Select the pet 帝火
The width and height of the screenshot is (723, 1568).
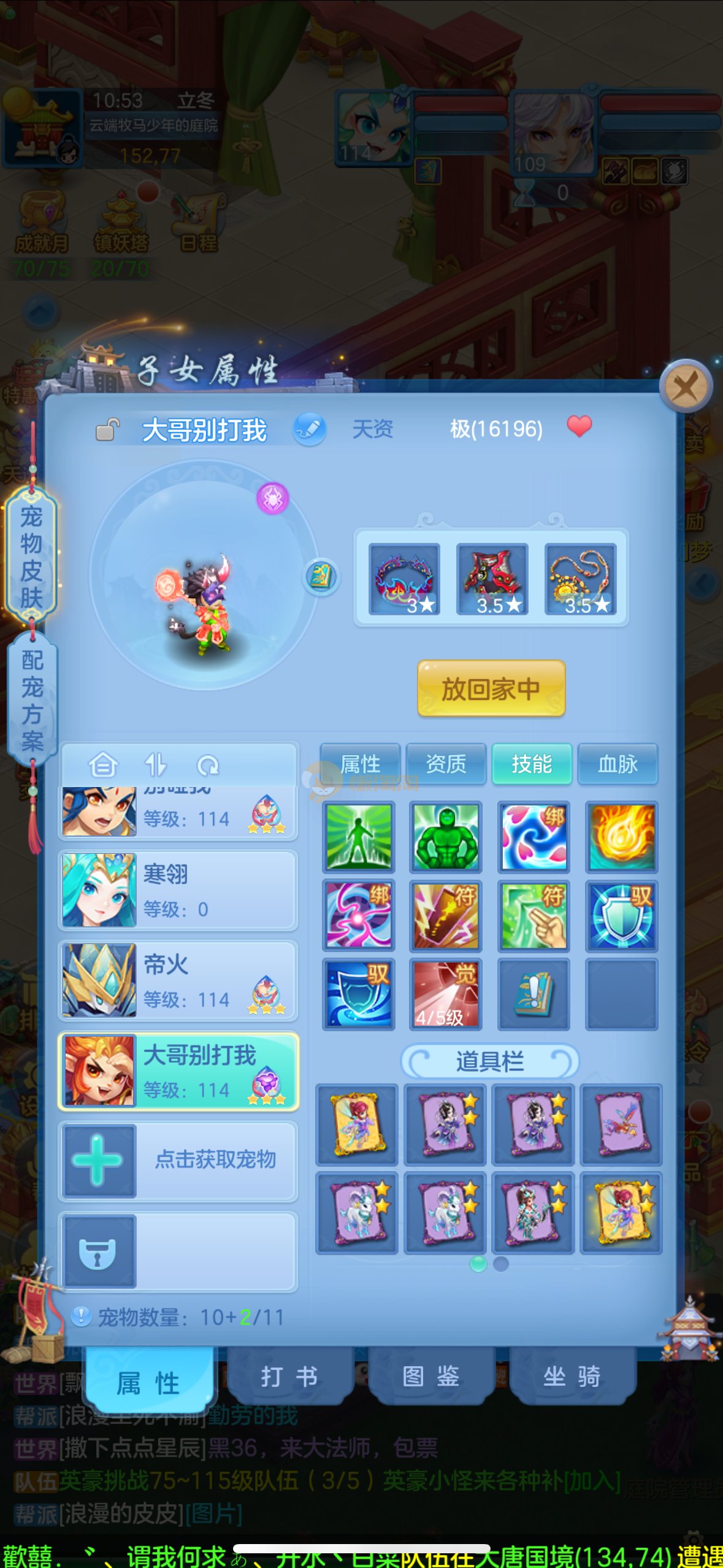[178, 980]
